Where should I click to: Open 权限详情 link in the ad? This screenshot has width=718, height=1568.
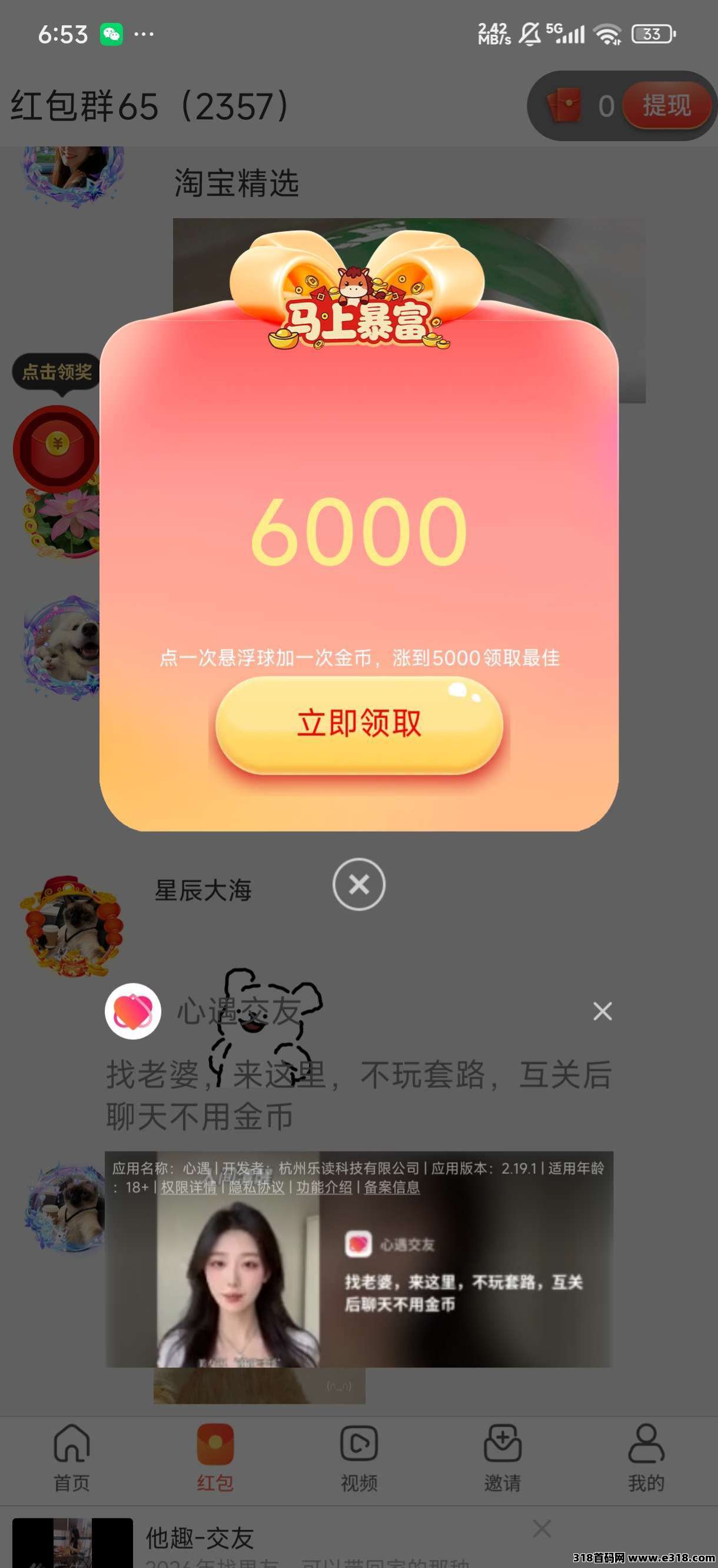coord(188,1187)
